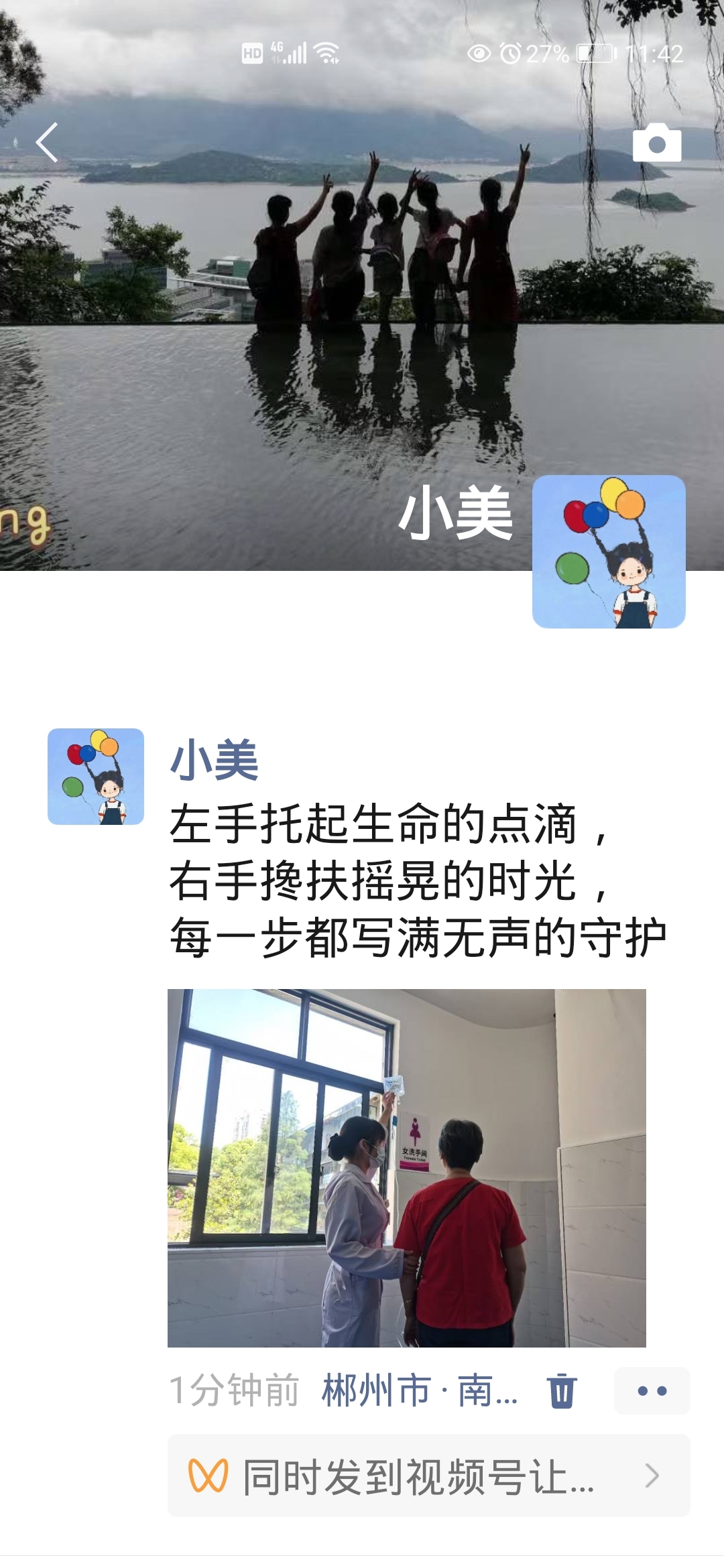Tap the small avatar beside 小美's post
The width and height of the screenshot is (724, 1568).
coord(96,777)
